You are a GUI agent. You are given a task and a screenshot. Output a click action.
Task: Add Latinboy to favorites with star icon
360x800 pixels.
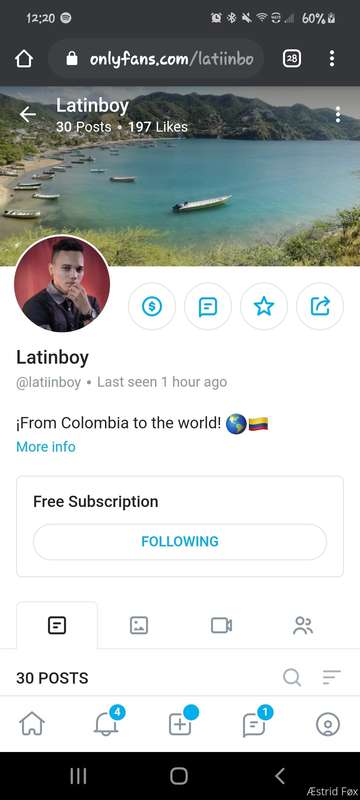click(x=264, y=307)
